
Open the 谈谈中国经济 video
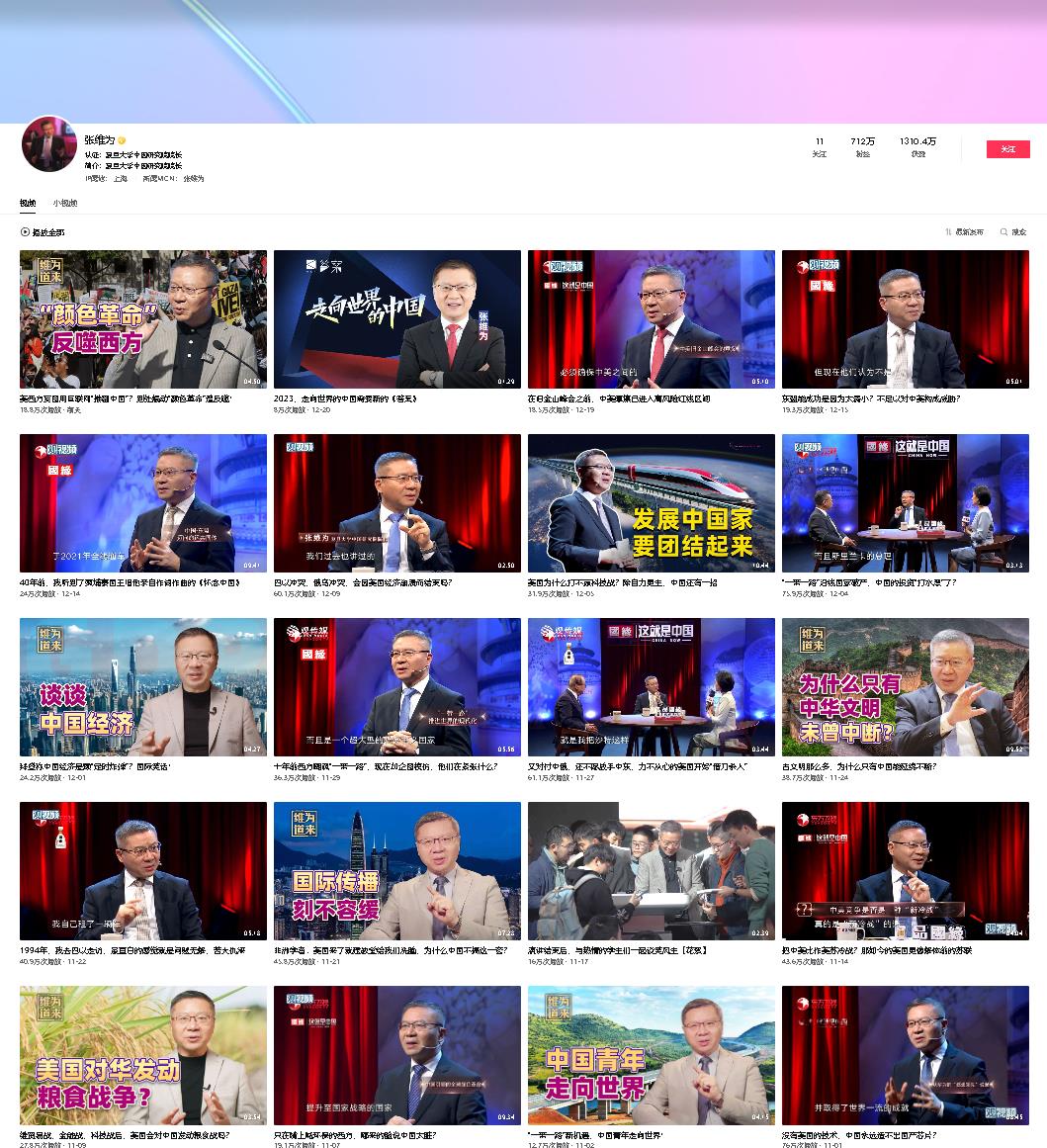142,687
